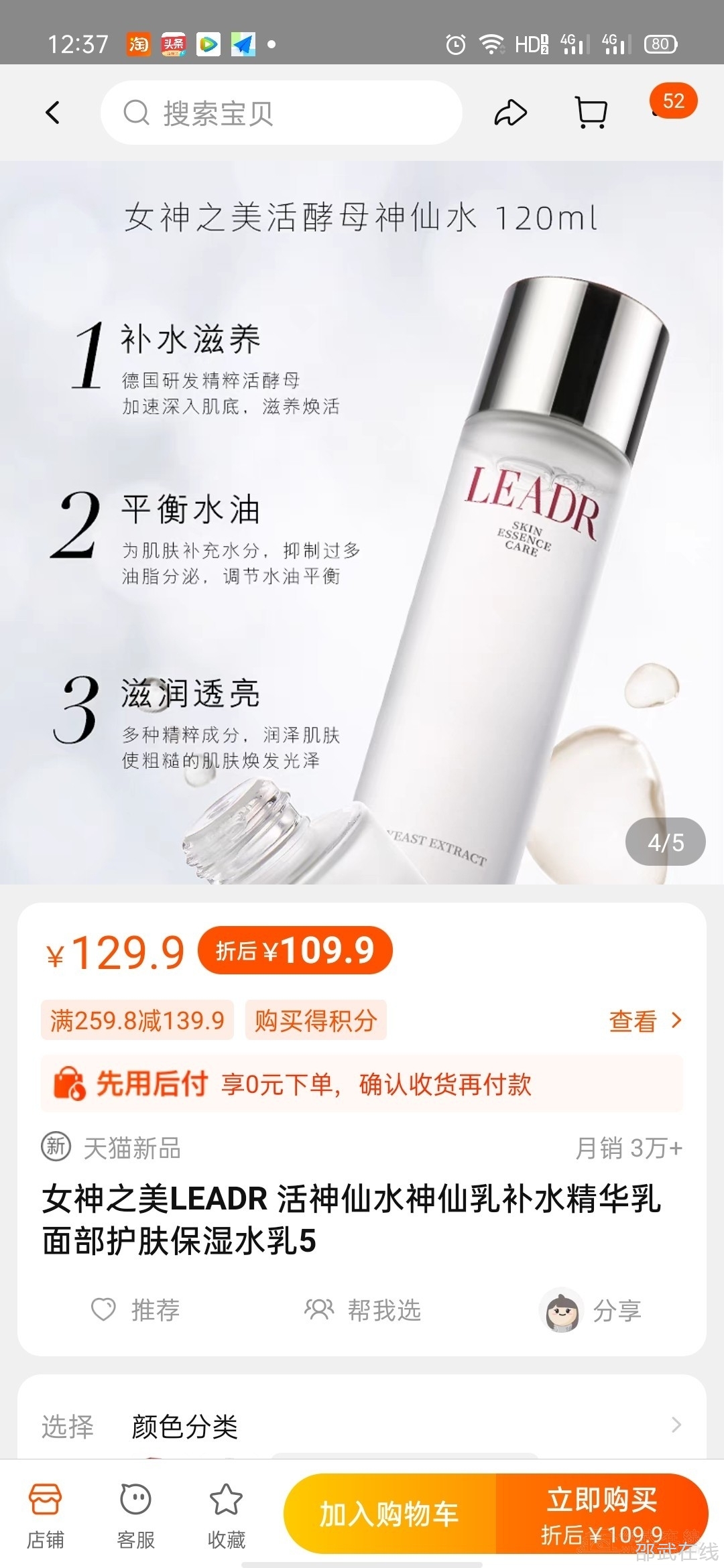This screenshot has height=1568, width=724.
Task: Visit the 店铺 store page
Action: pyautogui.click(x=46, y=1515)
